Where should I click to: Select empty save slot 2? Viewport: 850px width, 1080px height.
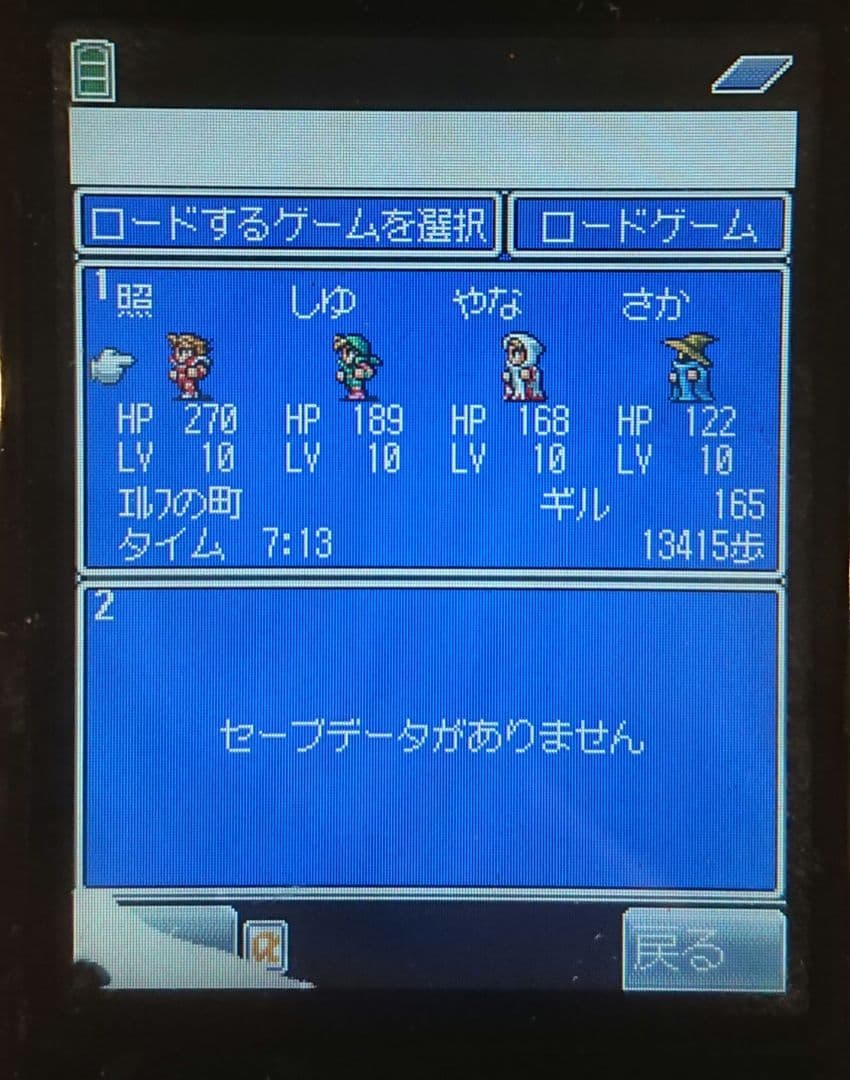(432, 738)
